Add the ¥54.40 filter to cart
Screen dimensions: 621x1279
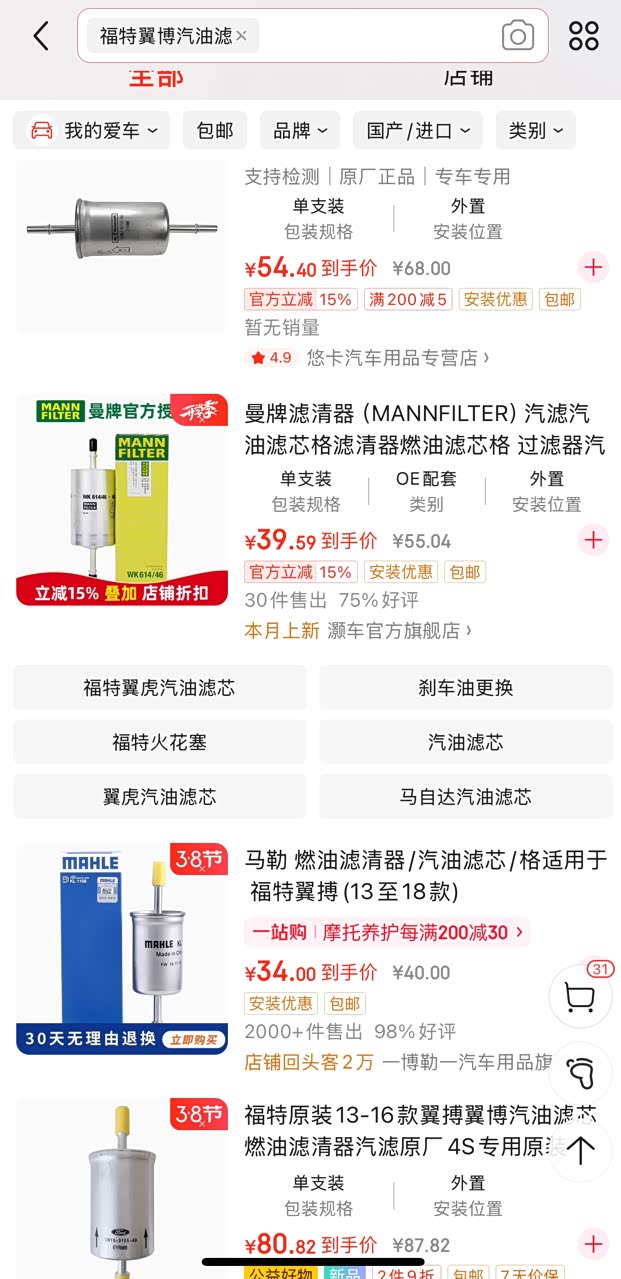(x=593, y=267)
